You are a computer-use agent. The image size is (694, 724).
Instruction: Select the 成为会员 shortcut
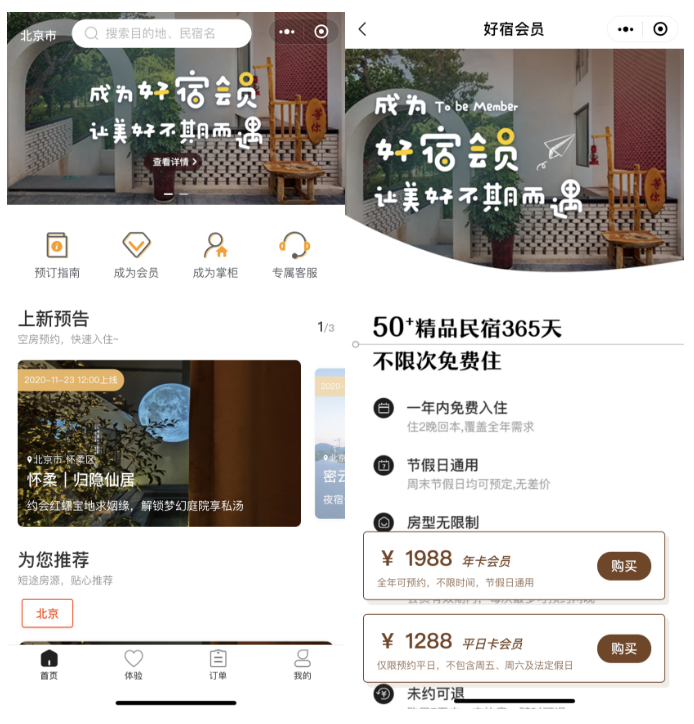click(x=136, y=254)
